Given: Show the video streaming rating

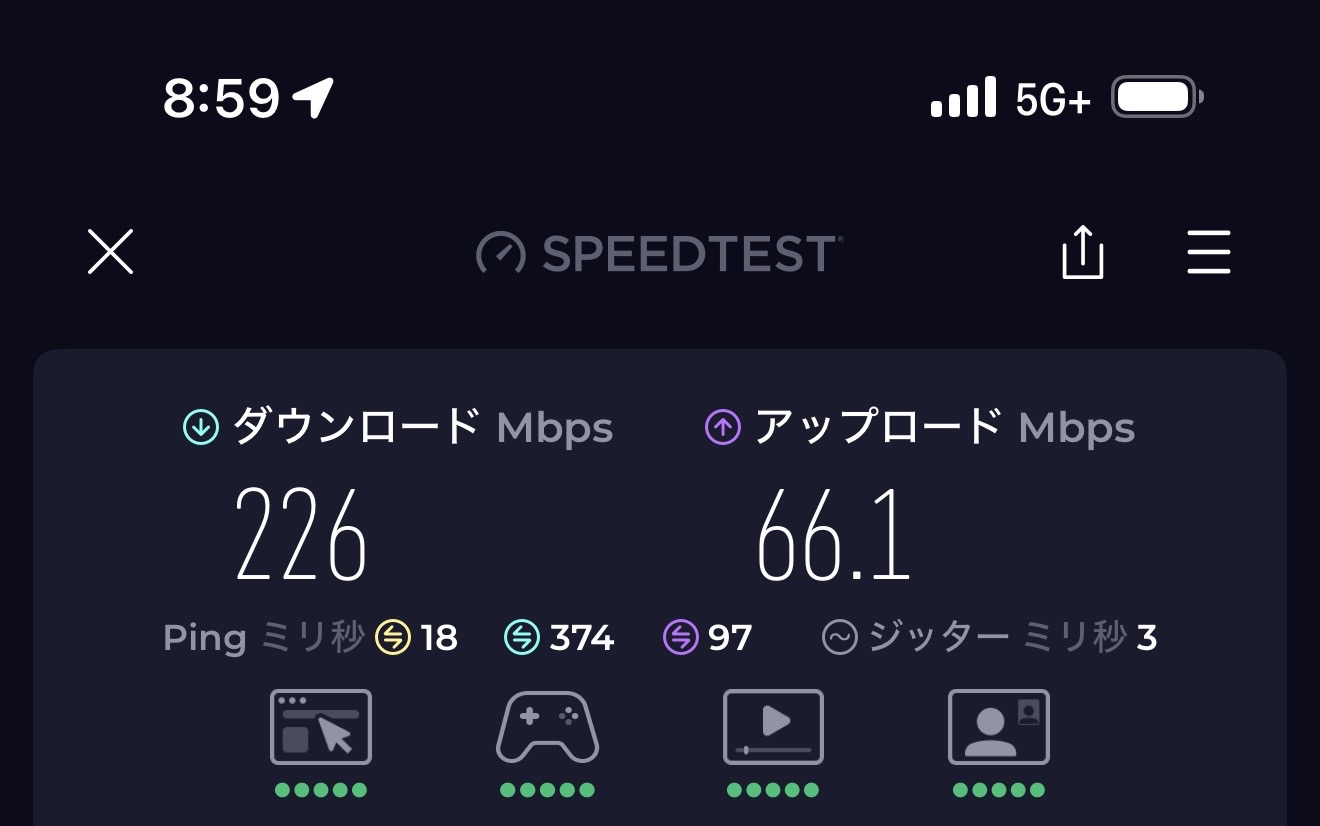Looking at the screenshot, I should pos(773,727).
